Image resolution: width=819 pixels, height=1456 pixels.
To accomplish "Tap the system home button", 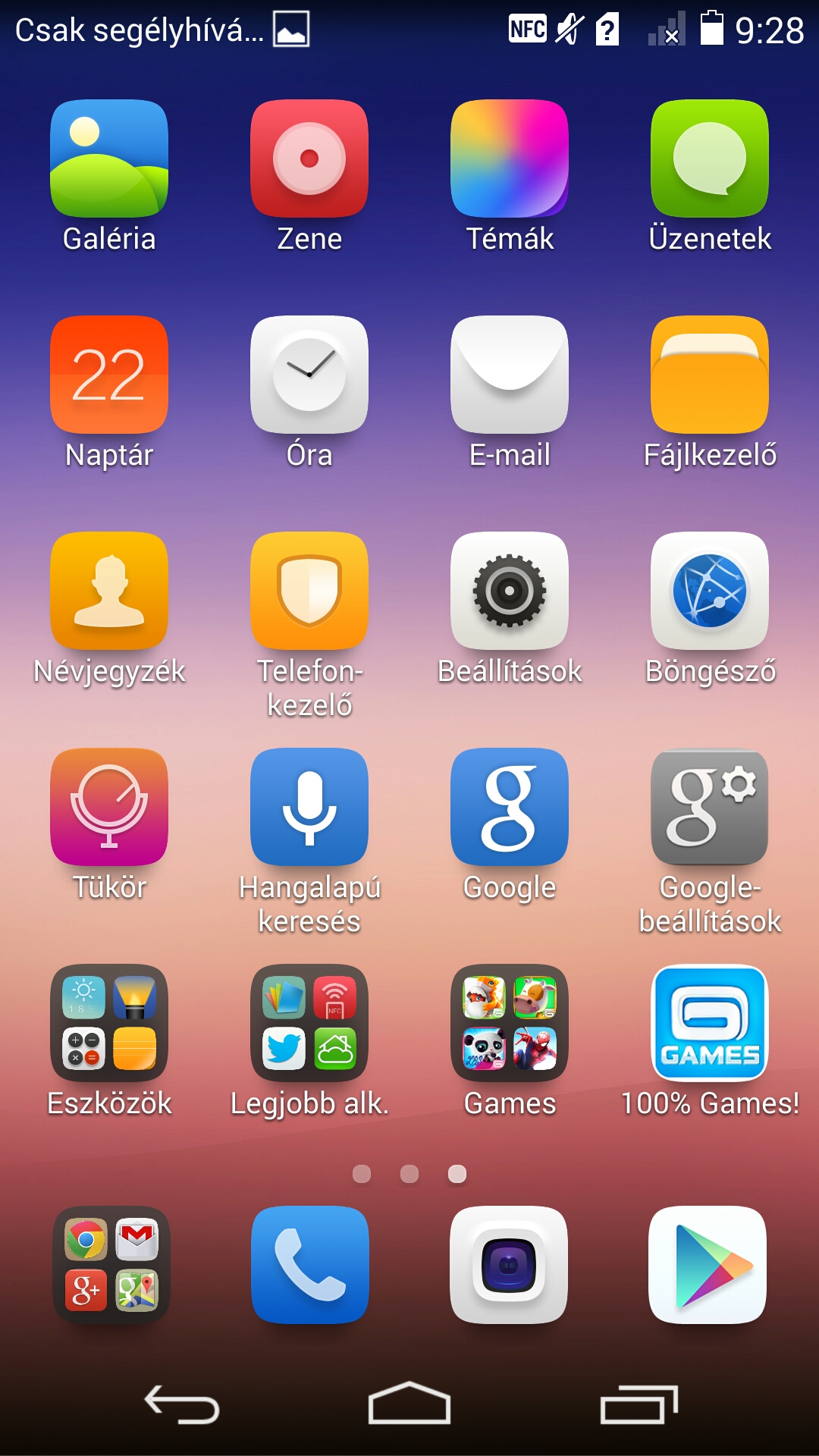I will [x=409, y=1403].
